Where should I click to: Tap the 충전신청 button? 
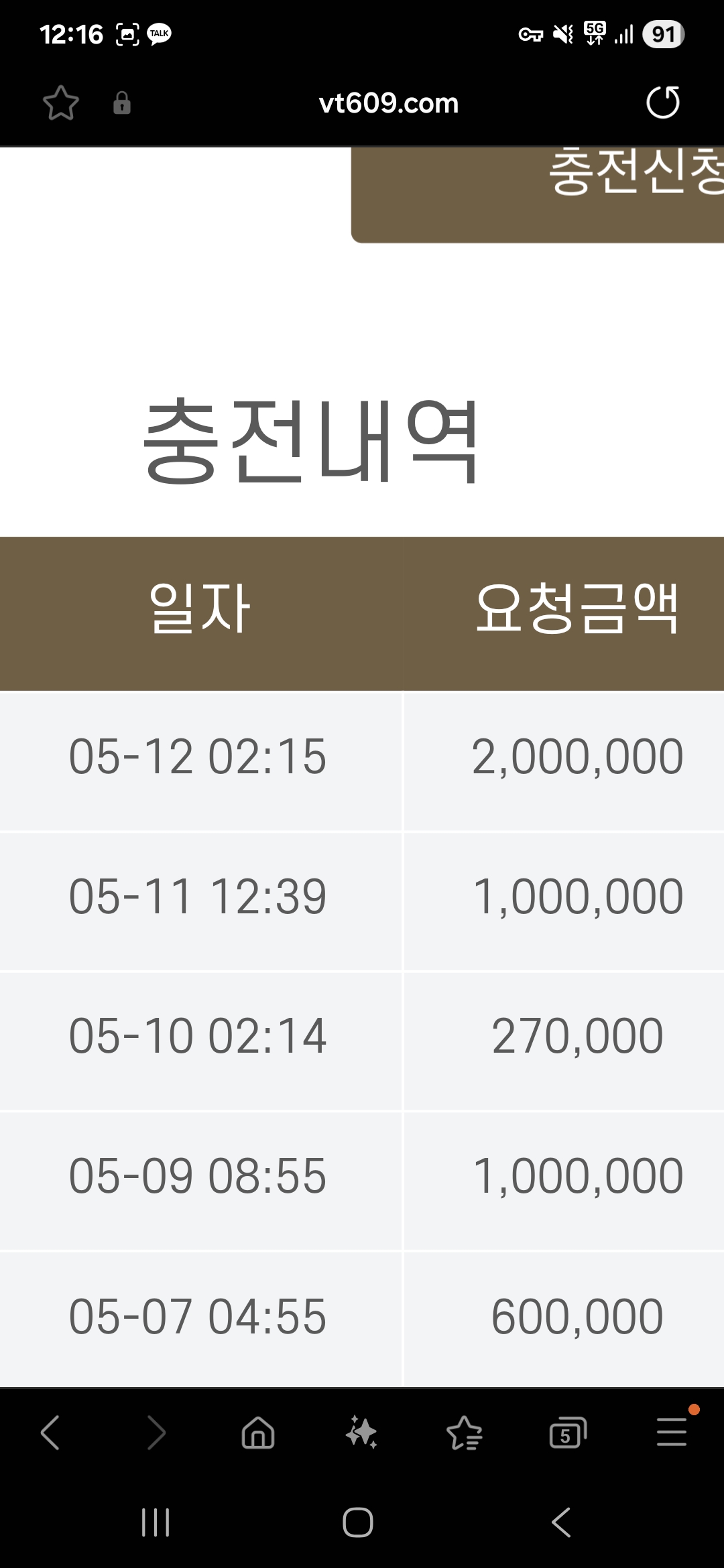click(536, 194)
